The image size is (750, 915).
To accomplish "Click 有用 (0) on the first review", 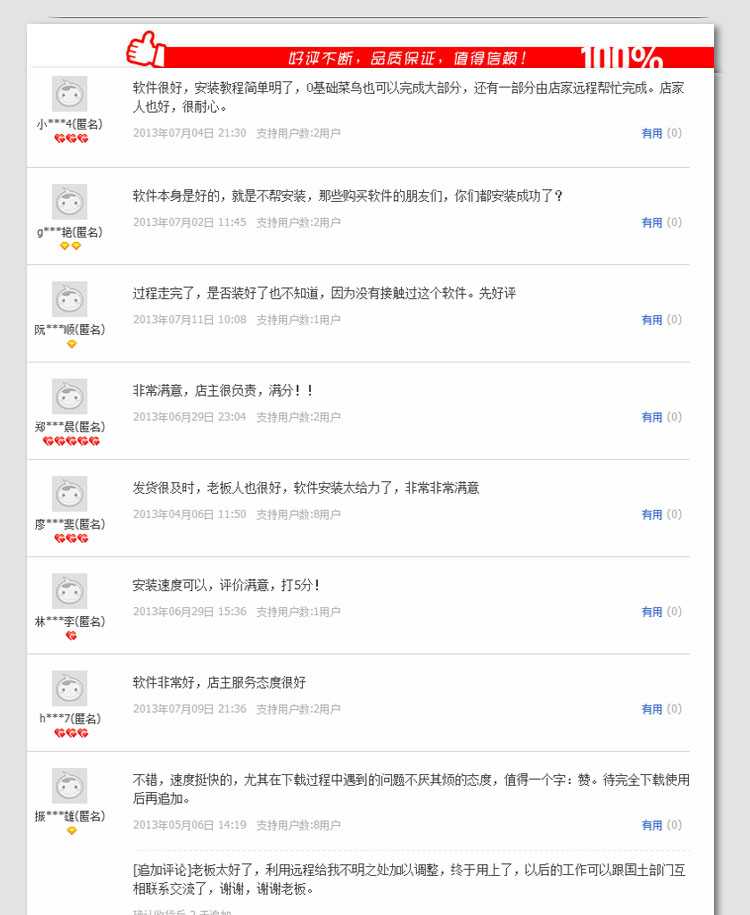I will coord(661,133).
